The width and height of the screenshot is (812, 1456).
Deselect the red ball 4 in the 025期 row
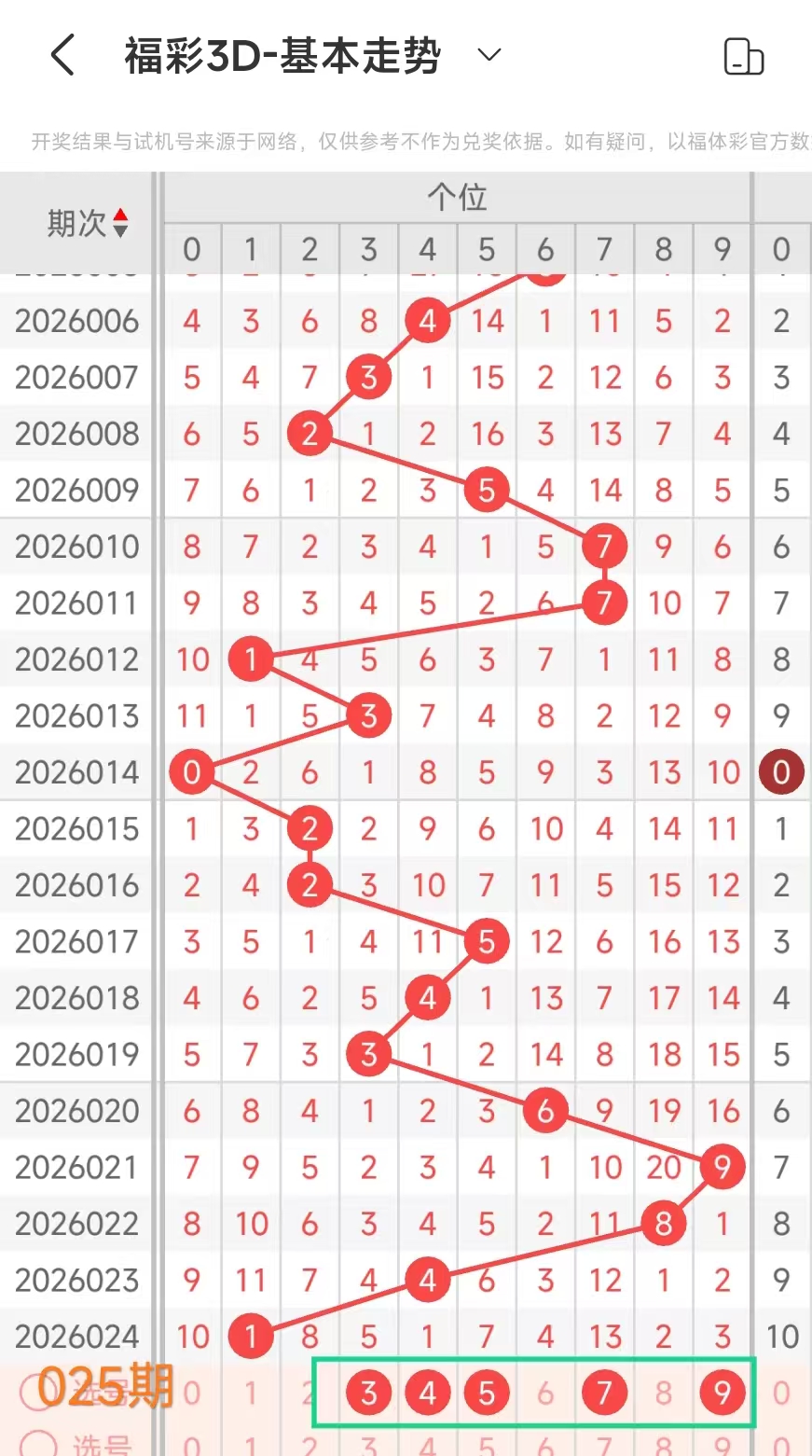click(428, 1393)
